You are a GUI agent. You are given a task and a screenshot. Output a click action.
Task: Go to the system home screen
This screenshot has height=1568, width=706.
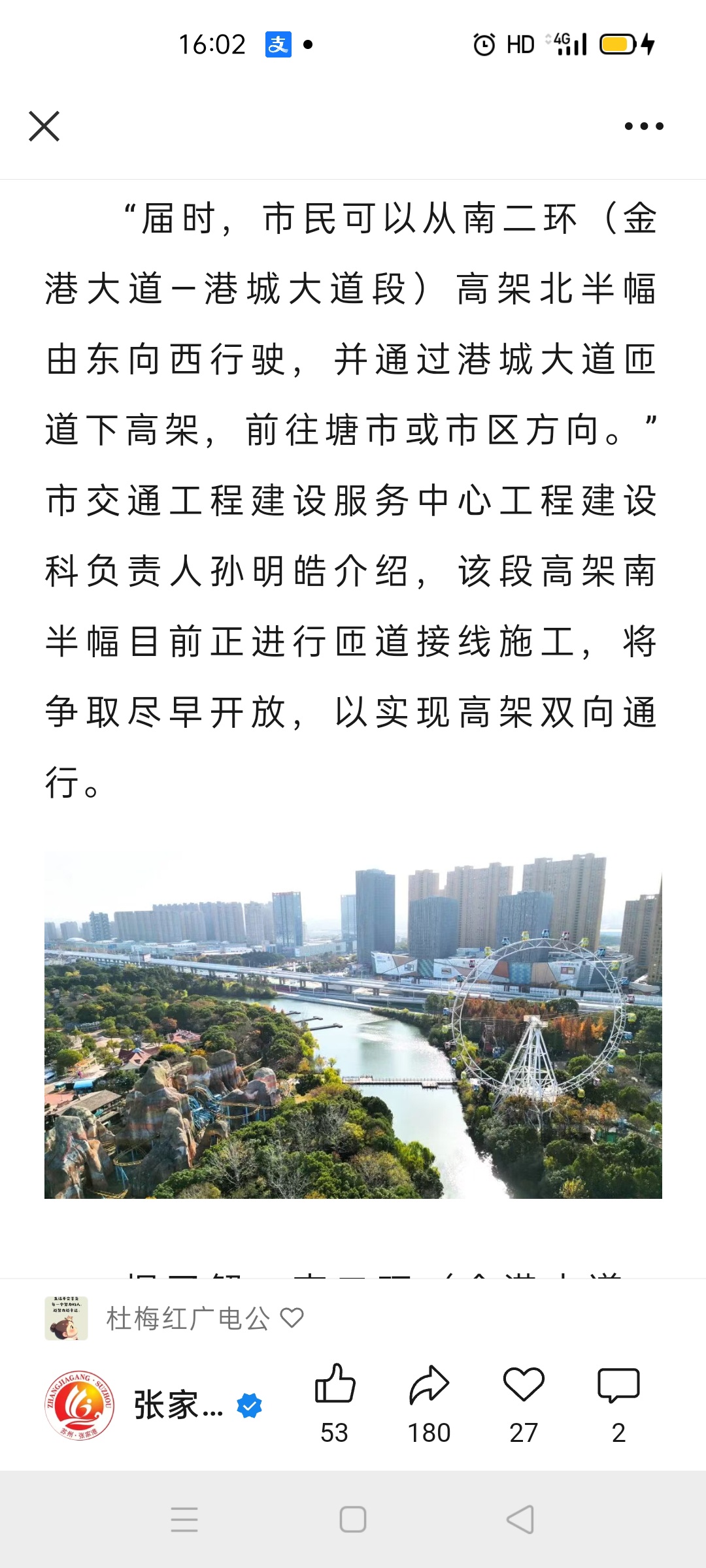[x=353, y=1519]
